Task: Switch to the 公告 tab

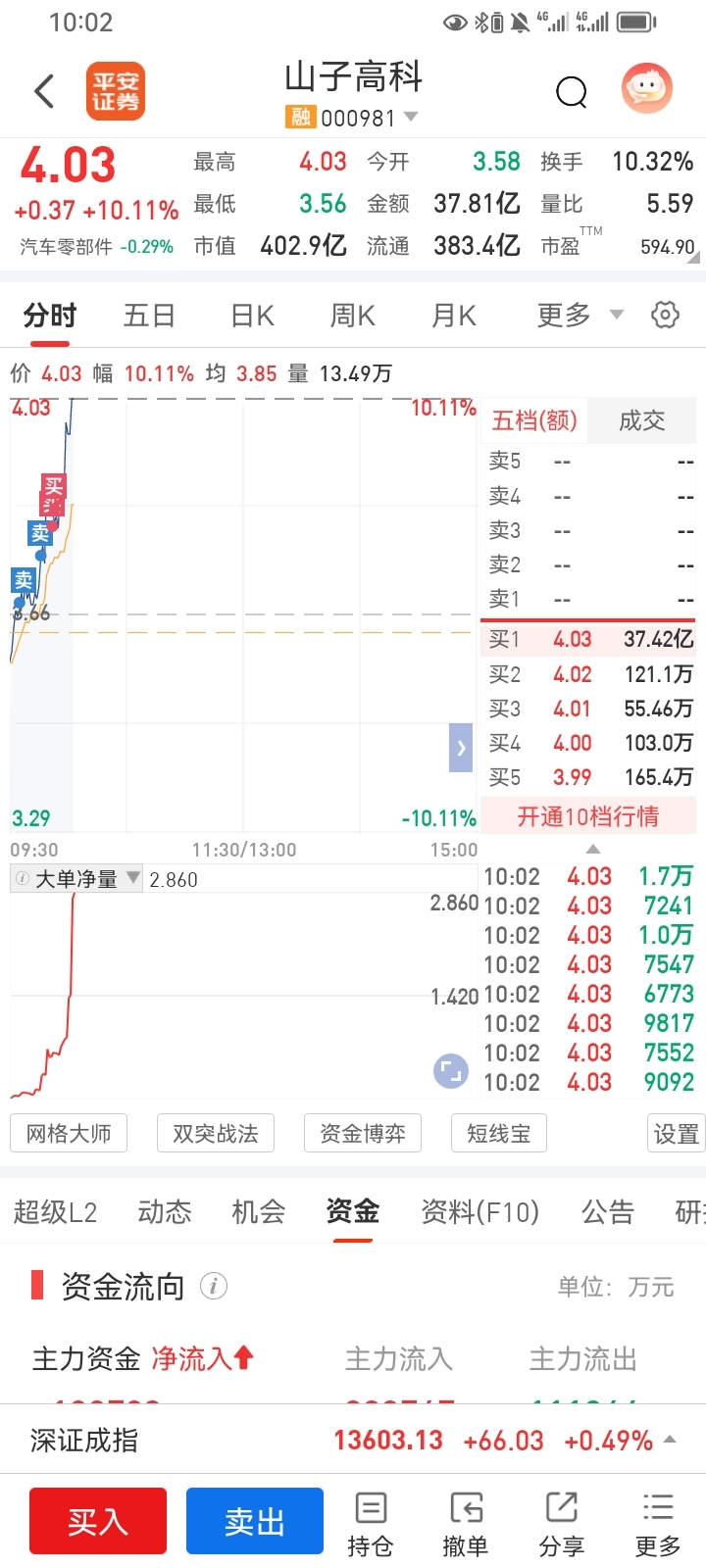Action: (608, 1212)
